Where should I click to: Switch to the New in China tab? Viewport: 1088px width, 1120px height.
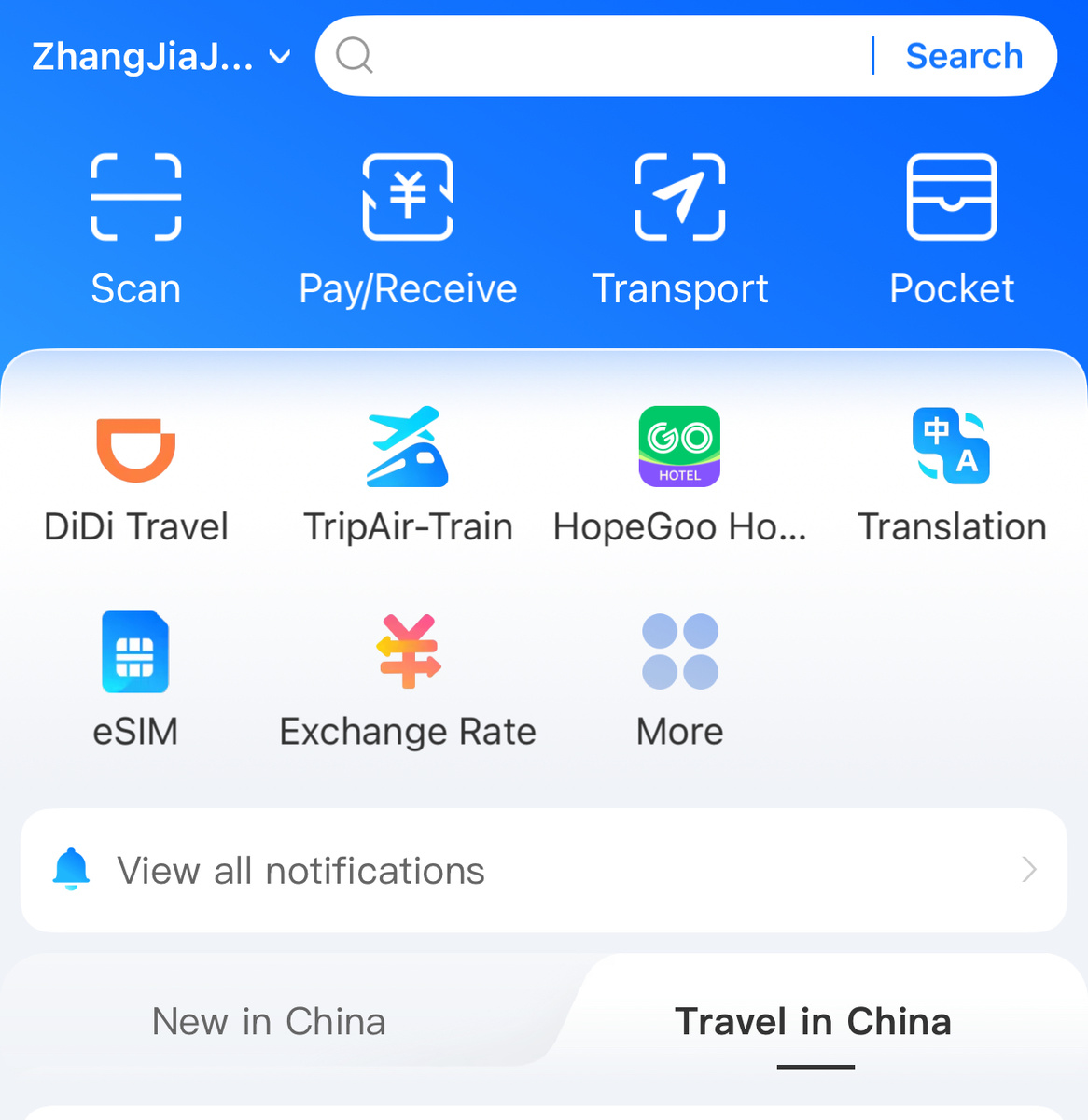(269, 1021)
